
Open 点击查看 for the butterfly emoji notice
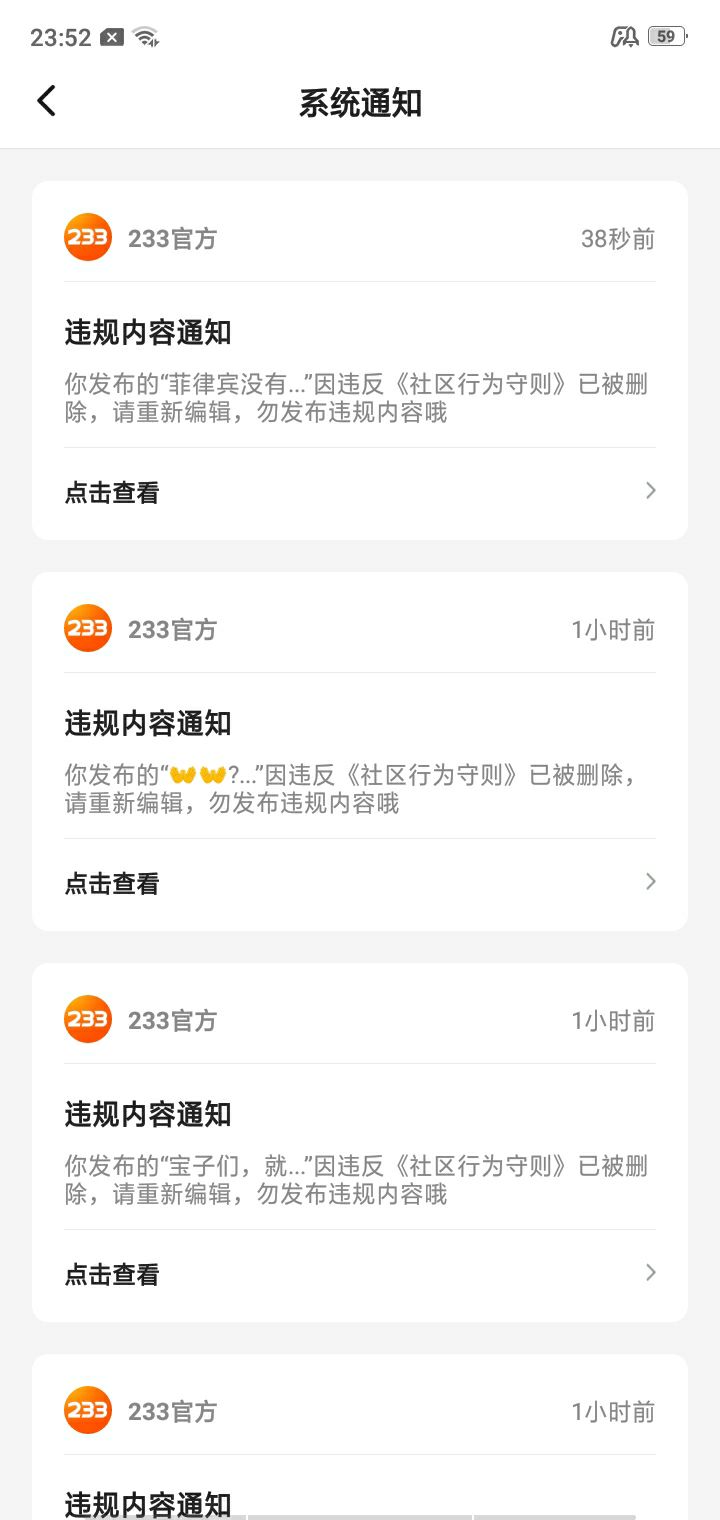pyautogui.click(x=360, y=883)
